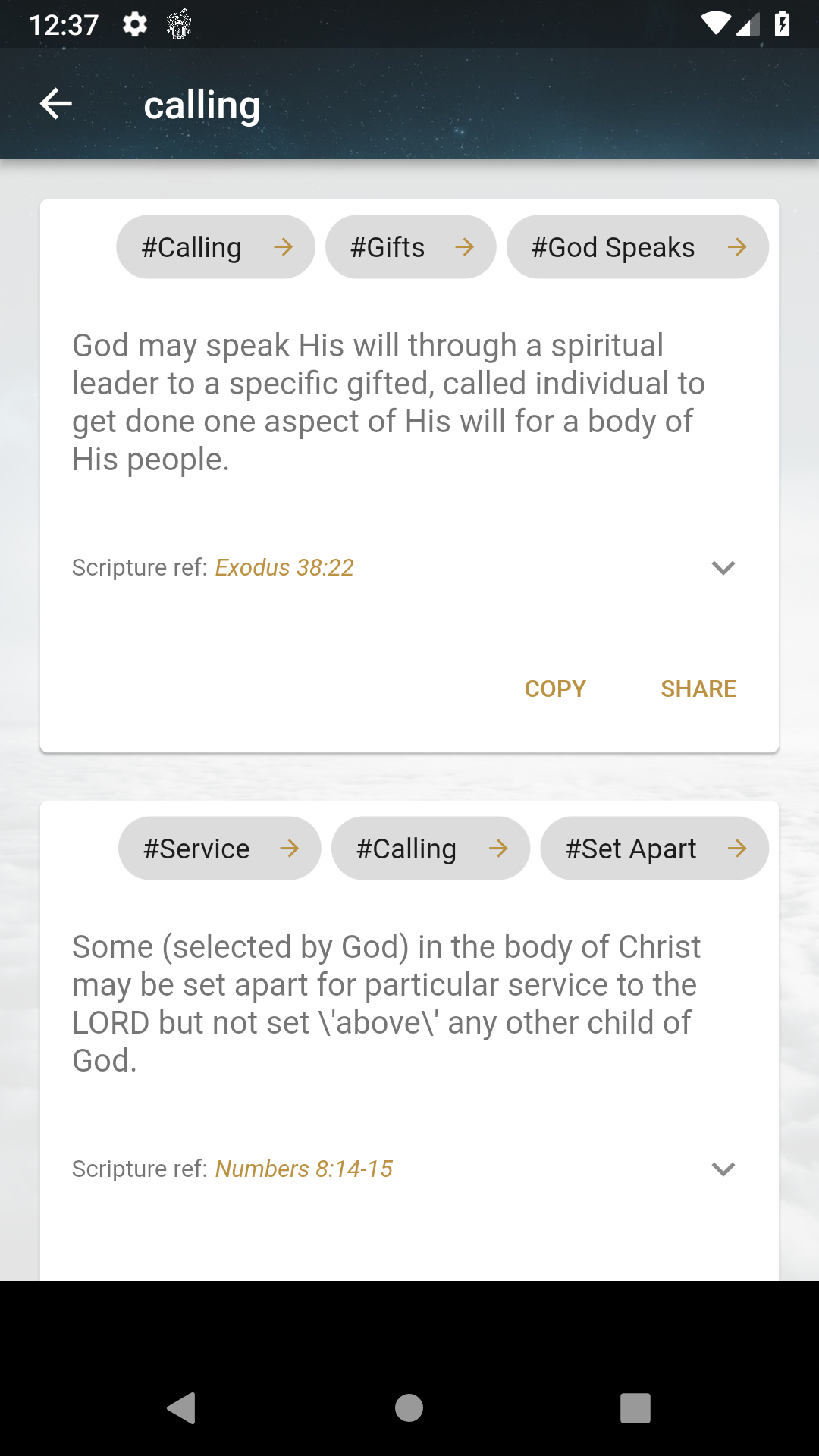This screenshot has height=1456, width=819.
Task: Share the first card
Action: [698, 689]
